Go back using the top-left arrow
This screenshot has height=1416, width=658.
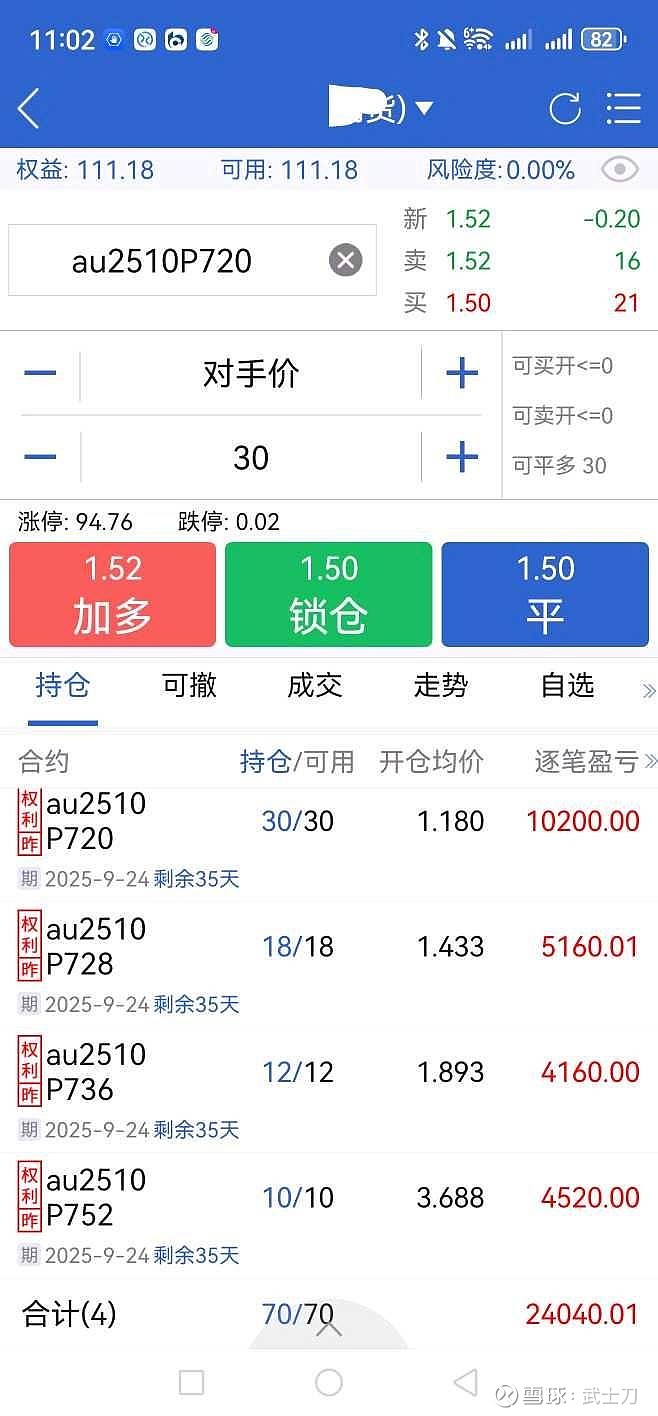(x=28, y=108)
